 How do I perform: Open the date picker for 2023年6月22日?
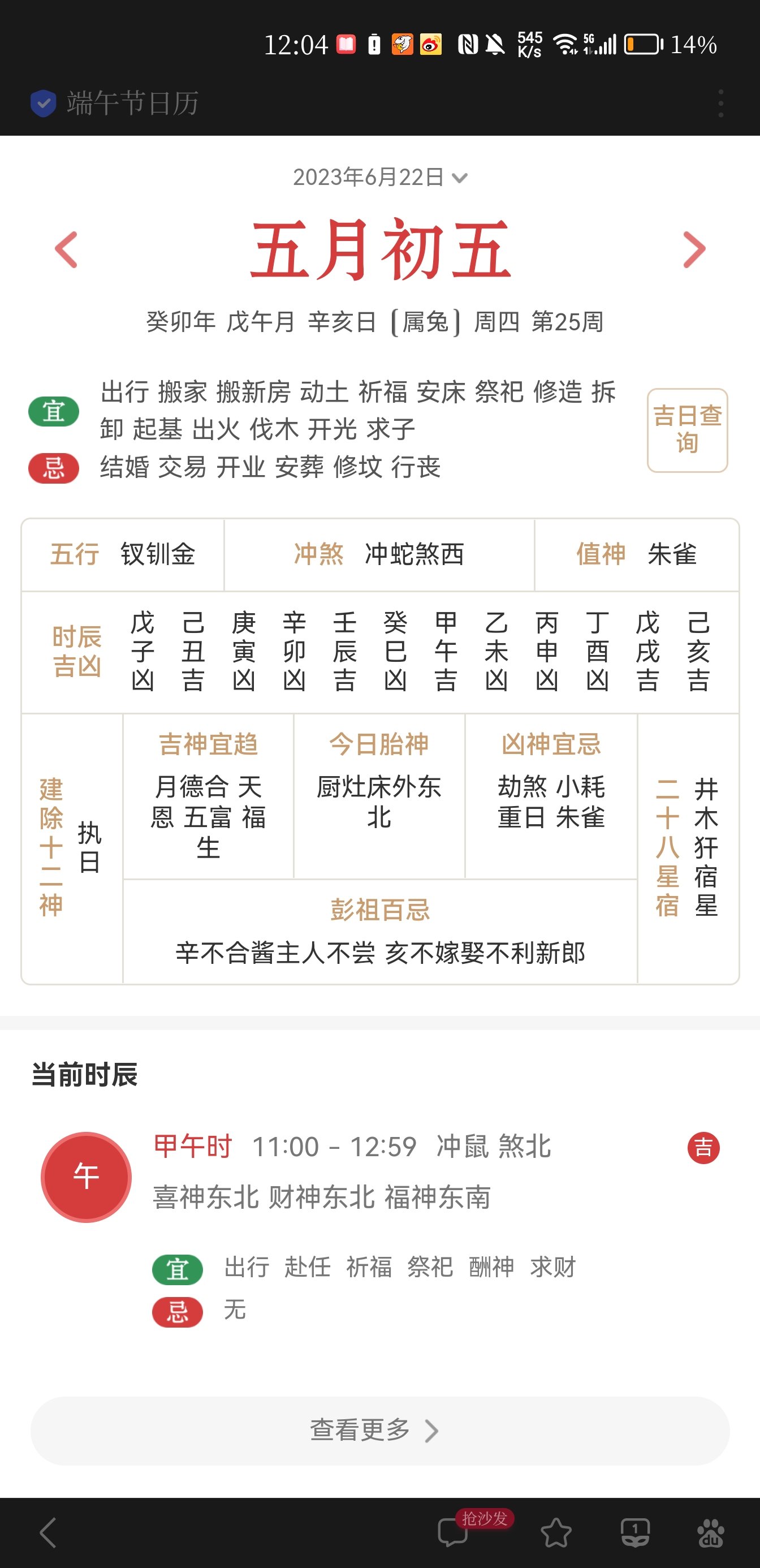pyautogui.click(x=381, y=177)
